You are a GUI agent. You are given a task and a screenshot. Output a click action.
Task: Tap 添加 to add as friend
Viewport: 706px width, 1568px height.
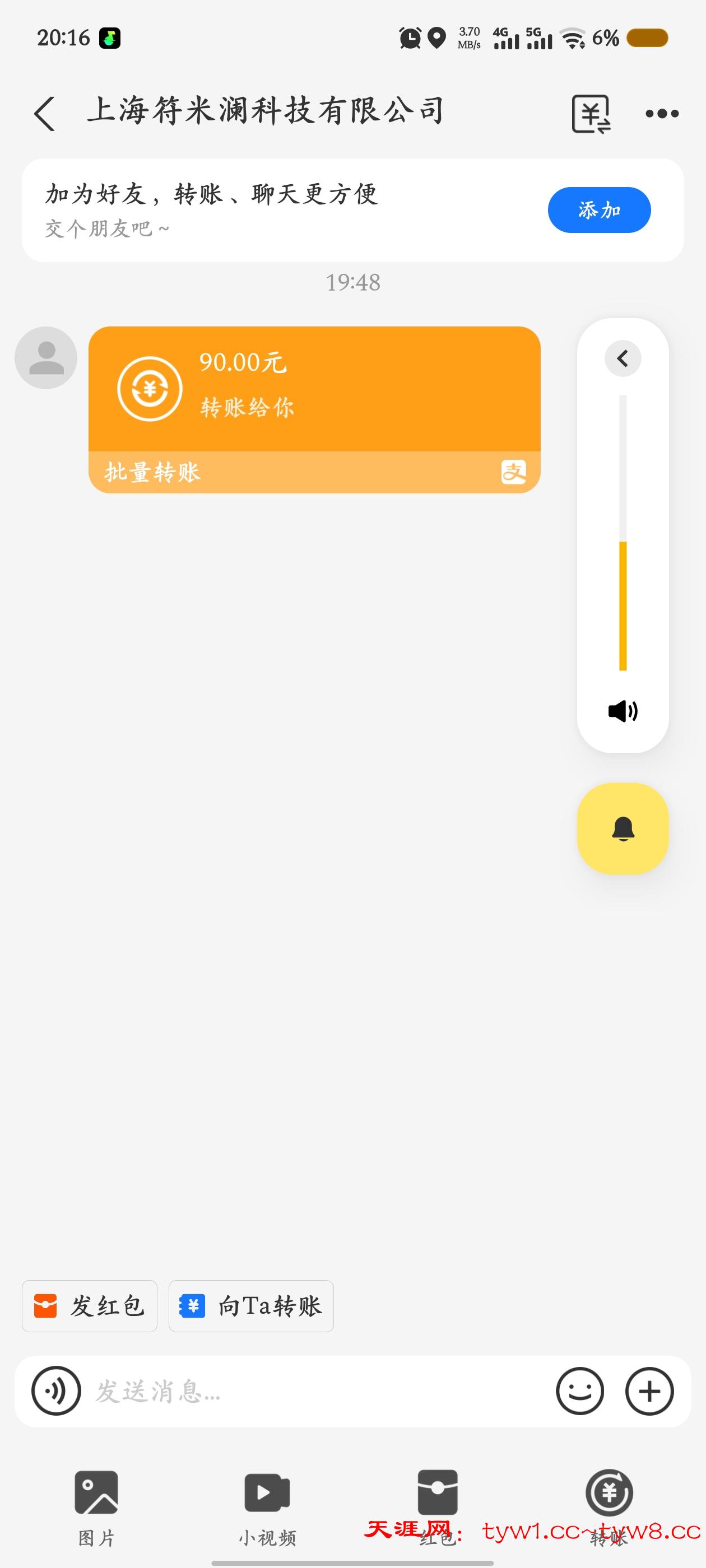[599, 210]
